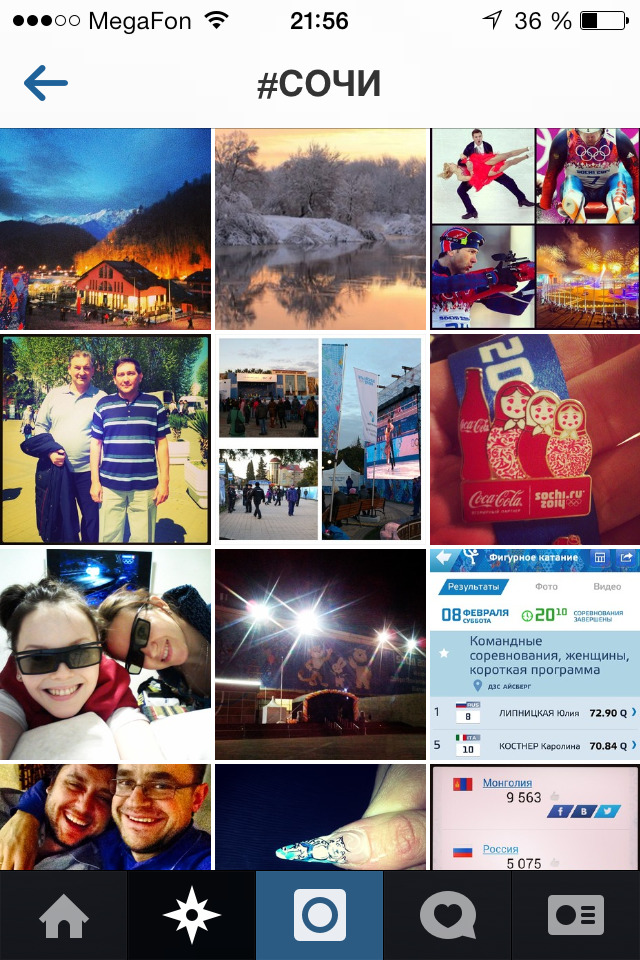Go back from the #СОЧИ hashtag page

(45, 83)
